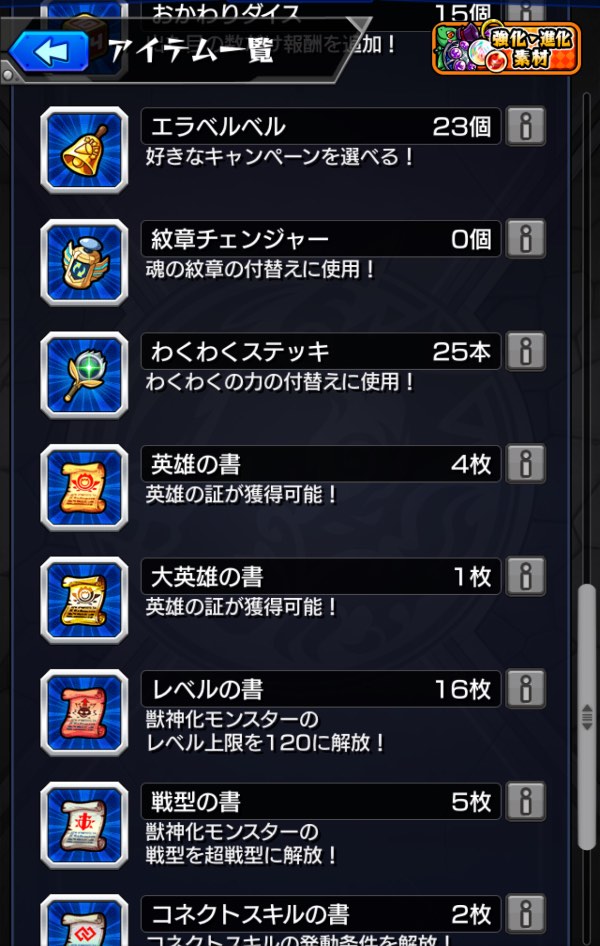Show info for わくわくステッキ
600x946 pixels.
[x=526, y=352]
